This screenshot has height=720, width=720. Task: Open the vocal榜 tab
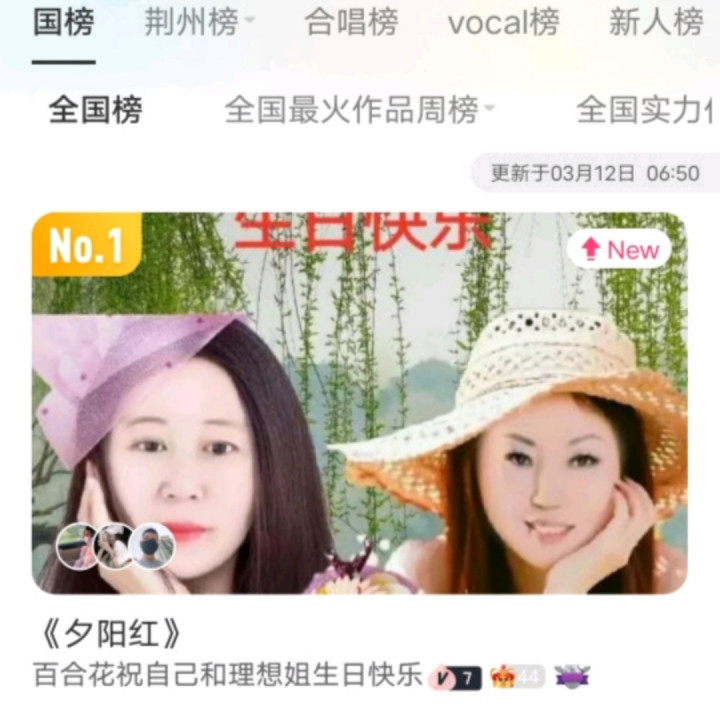503,23
